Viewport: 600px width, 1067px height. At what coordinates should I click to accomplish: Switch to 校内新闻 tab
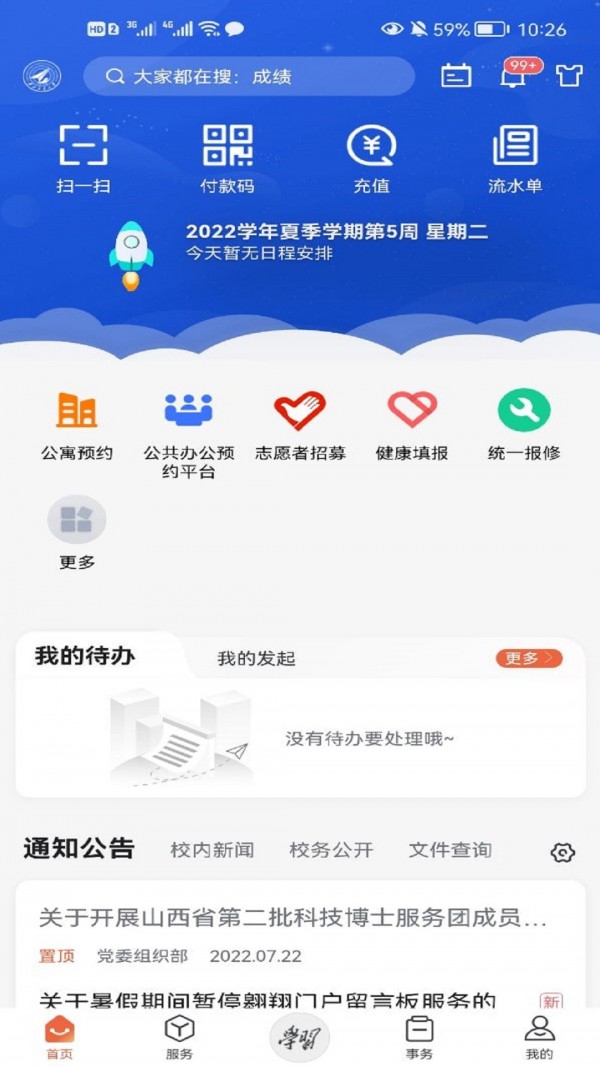coord(212,850)
